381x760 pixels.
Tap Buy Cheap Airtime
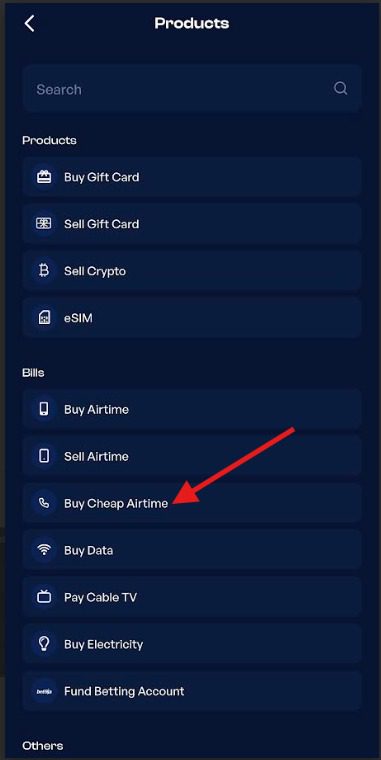(x=191, y=503)
